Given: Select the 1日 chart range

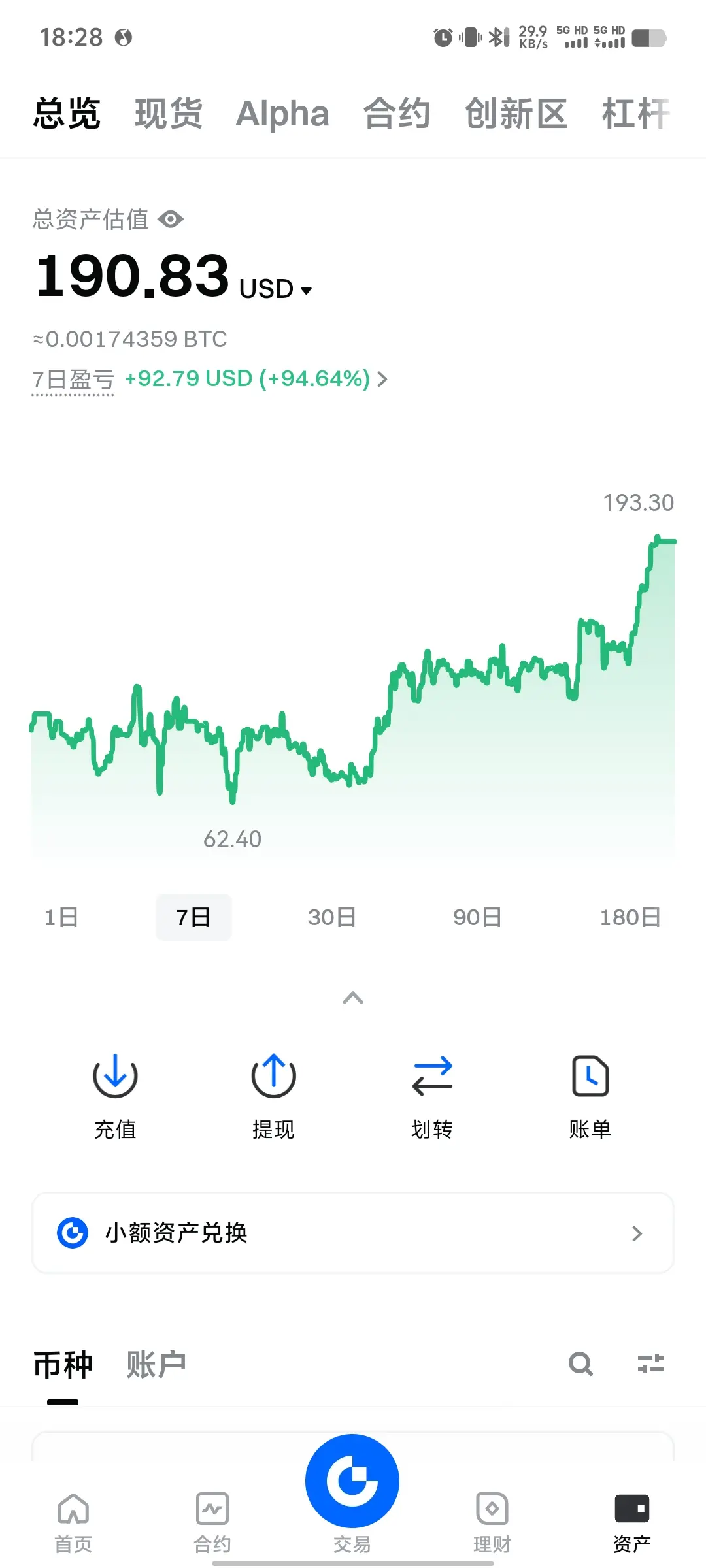Looking at the screenshot, I should [x=61, y=917].
